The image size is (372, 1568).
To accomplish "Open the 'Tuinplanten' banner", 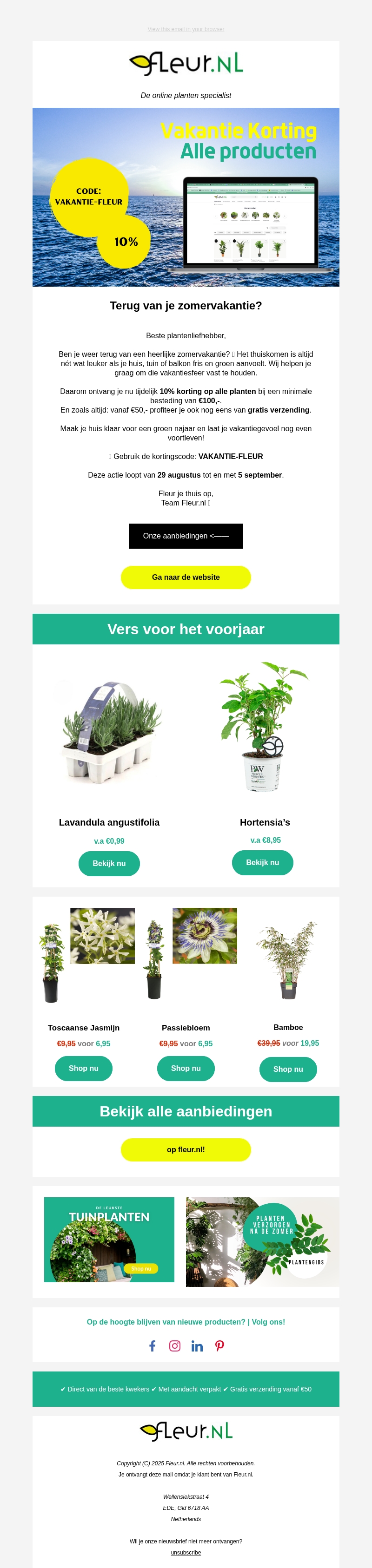I will tap(109, 1240).
